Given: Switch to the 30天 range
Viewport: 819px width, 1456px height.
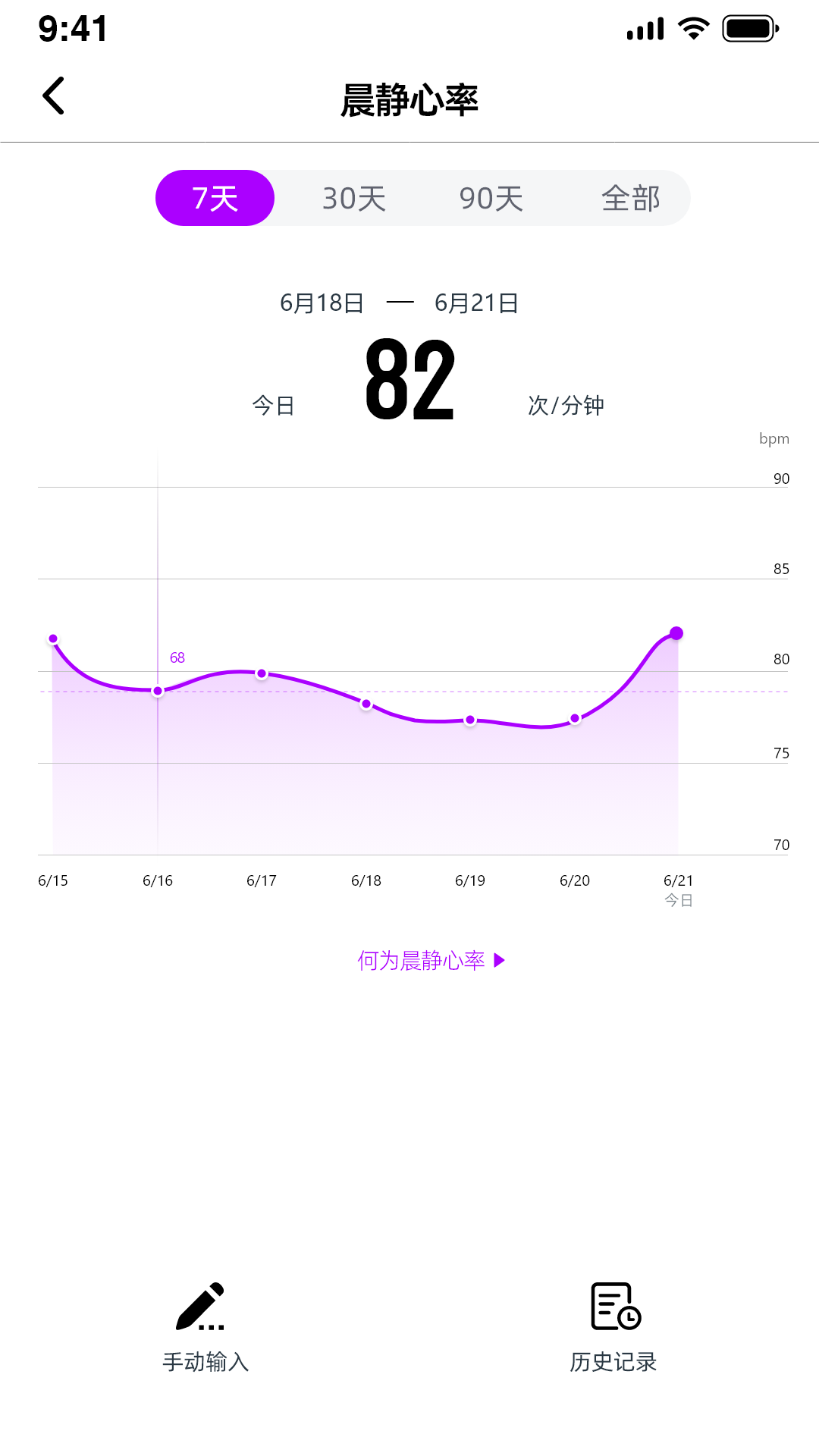Looking at the screenshot, I should coord(354,199).
